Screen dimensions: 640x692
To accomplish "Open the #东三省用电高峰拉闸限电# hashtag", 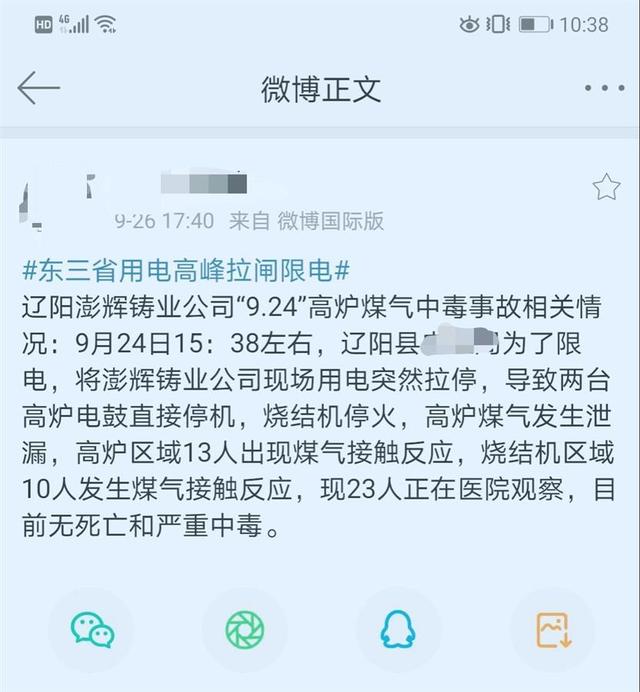I will click(x=187, y=270).
